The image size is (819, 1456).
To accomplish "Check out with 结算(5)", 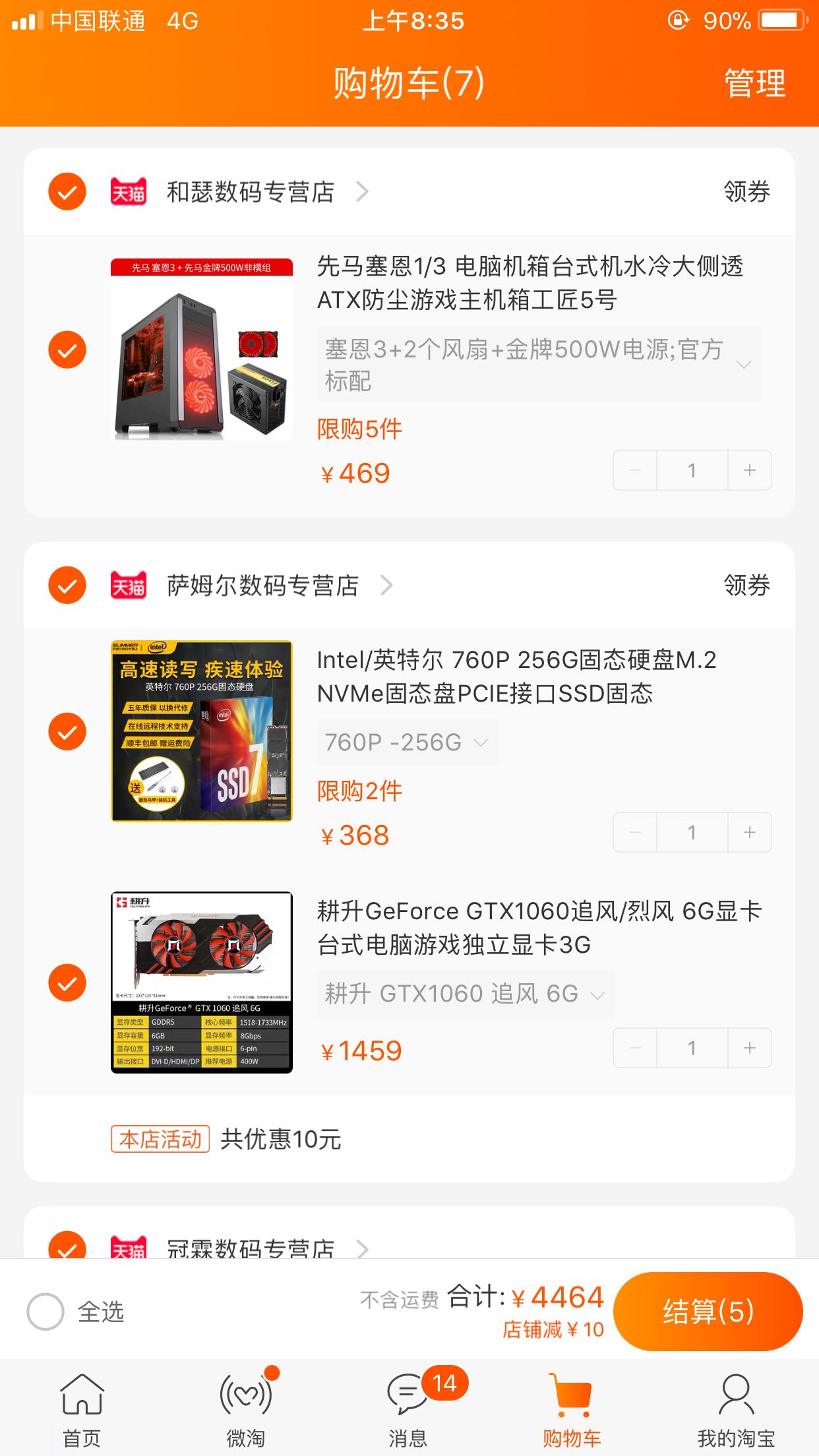I will coord(708,1311).
